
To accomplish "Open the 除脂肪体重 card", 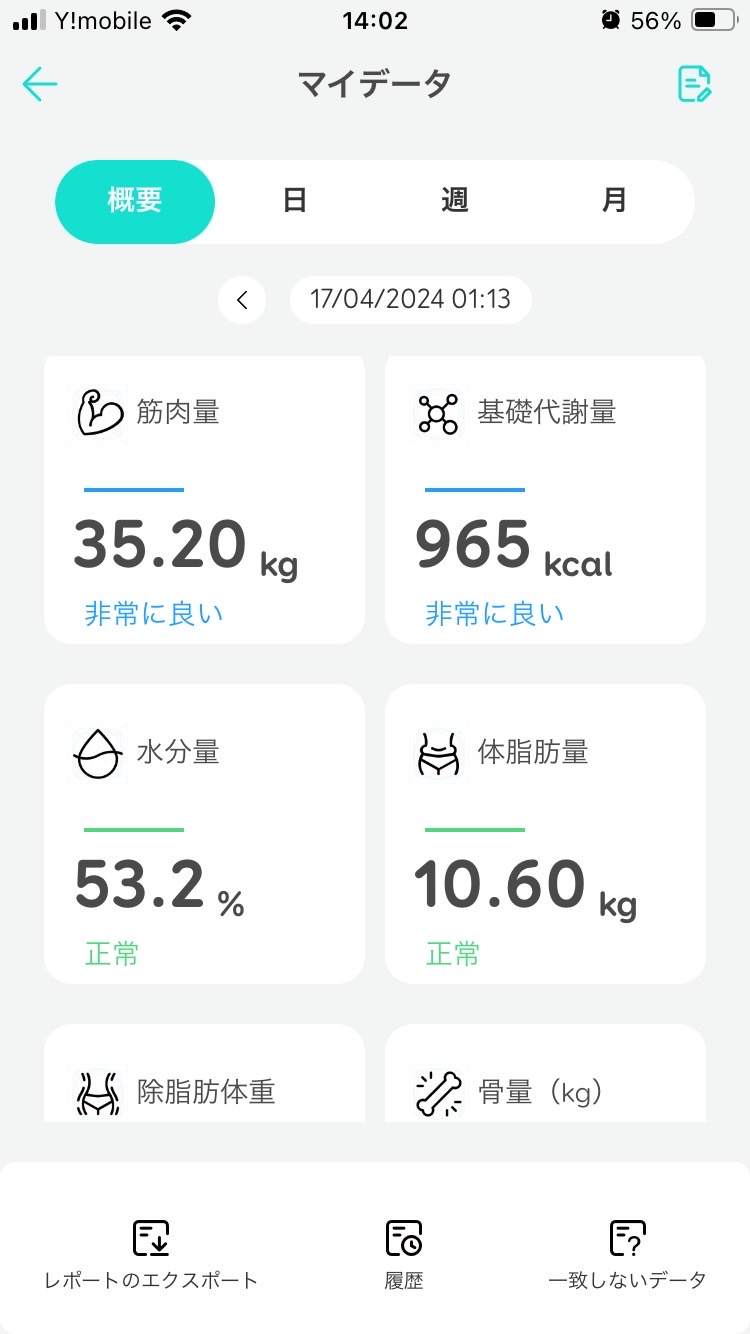I will (x=204, y=1080).
